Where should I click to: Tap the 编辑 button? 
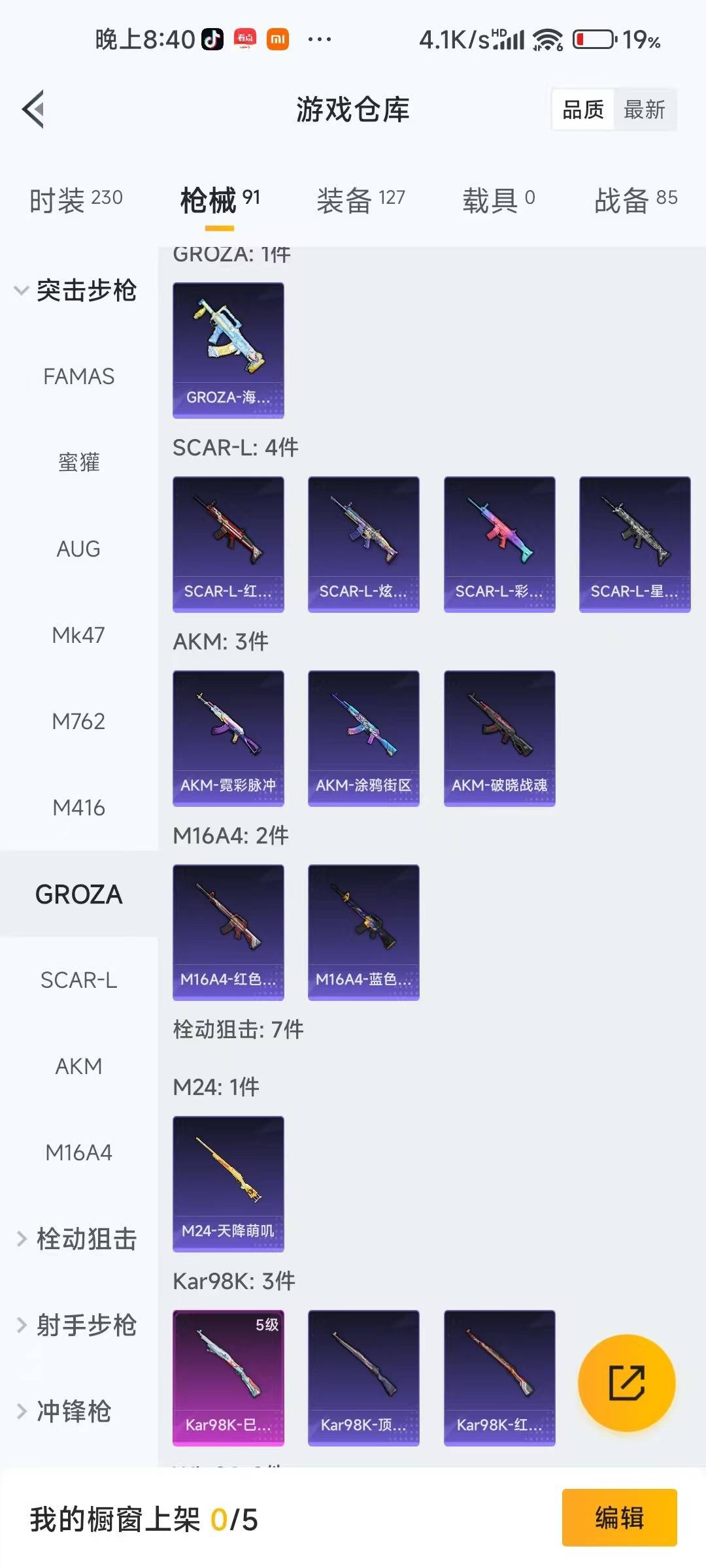(619, 1517)
